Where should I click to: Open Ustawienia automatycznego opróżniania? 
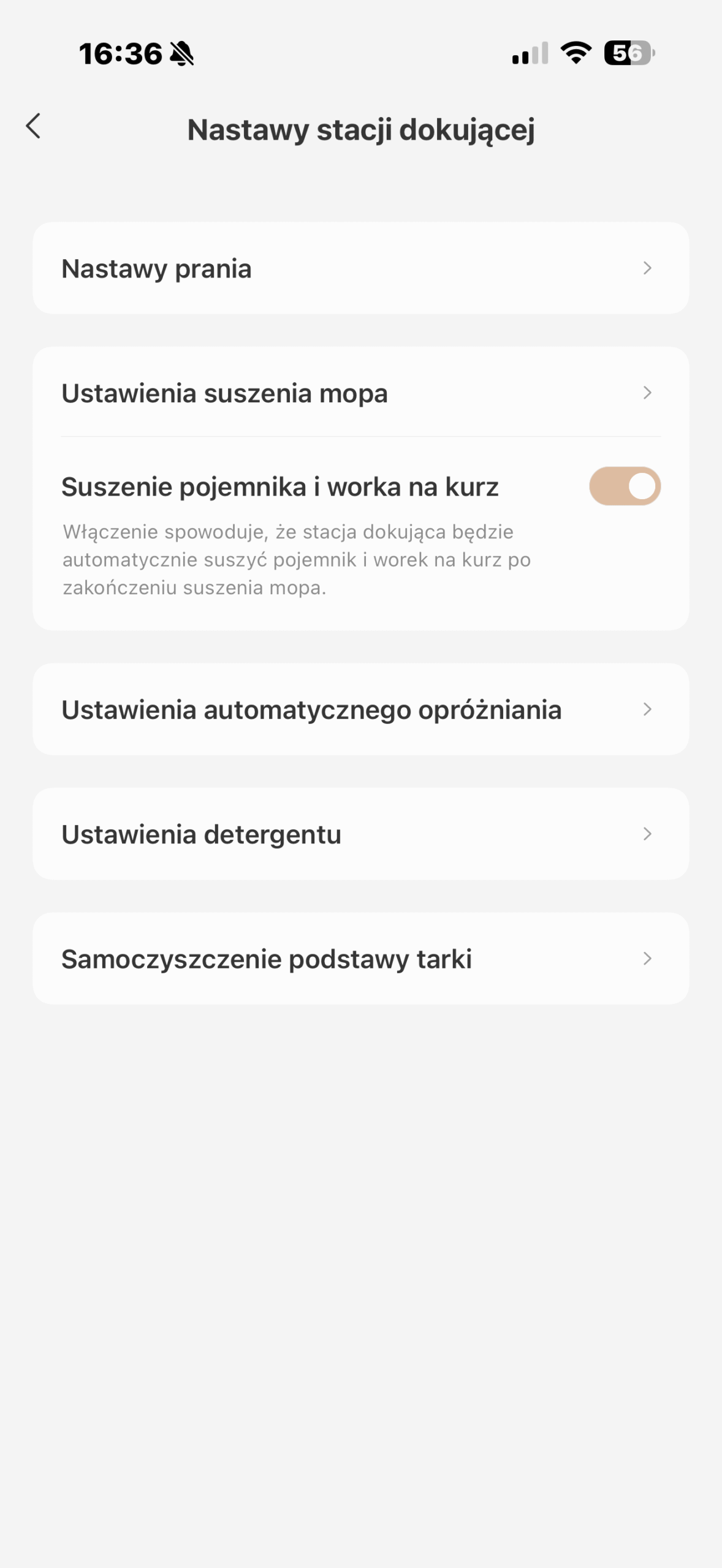coord(360,709)
